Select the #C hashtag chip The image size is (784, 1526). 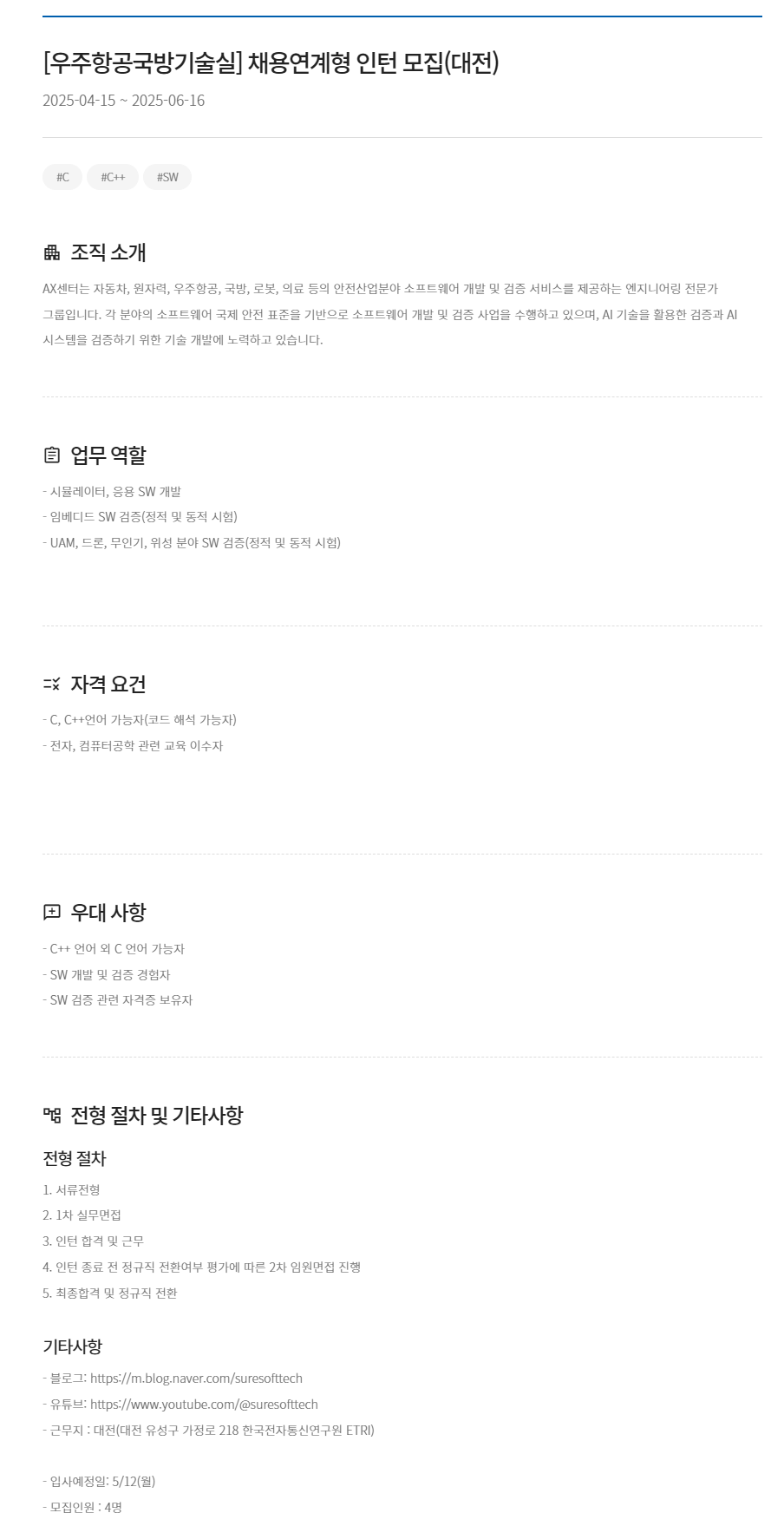(62, 177)
